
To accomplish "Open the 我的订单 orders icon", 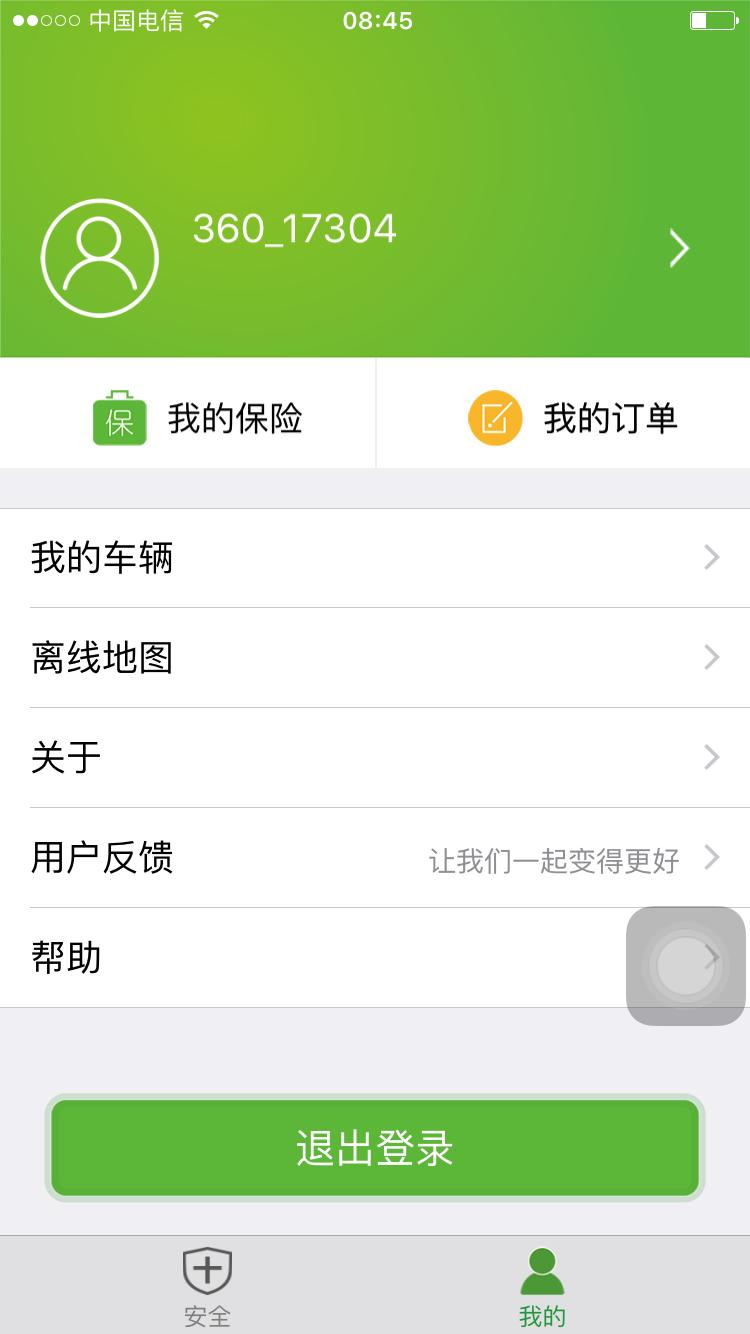I will pos(493,418).
